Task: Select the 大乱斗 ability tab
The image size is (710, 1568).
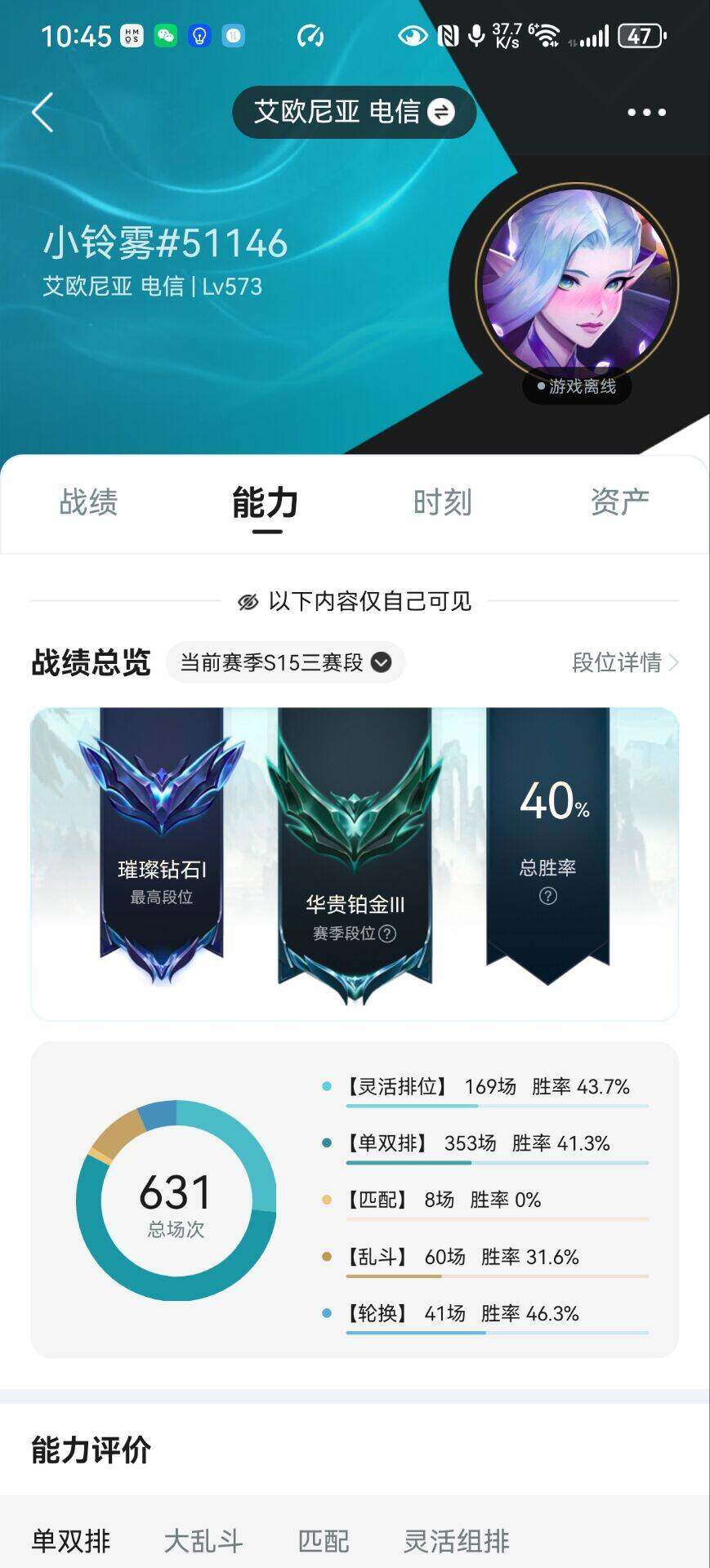Action: [x=203, y=1541]
